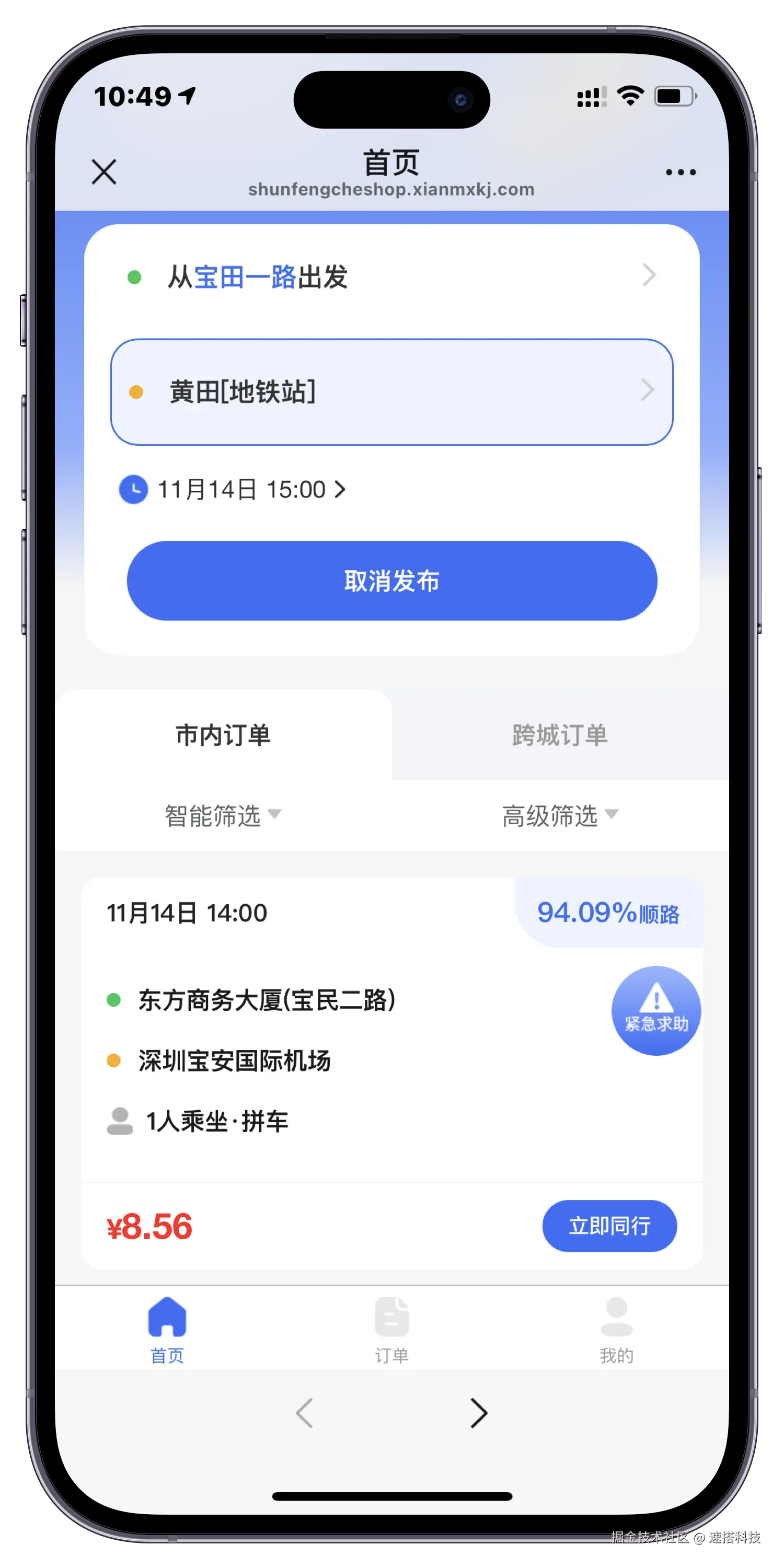Expand the 智能筛选 dropdown
784x1568 pixels.
223,816
